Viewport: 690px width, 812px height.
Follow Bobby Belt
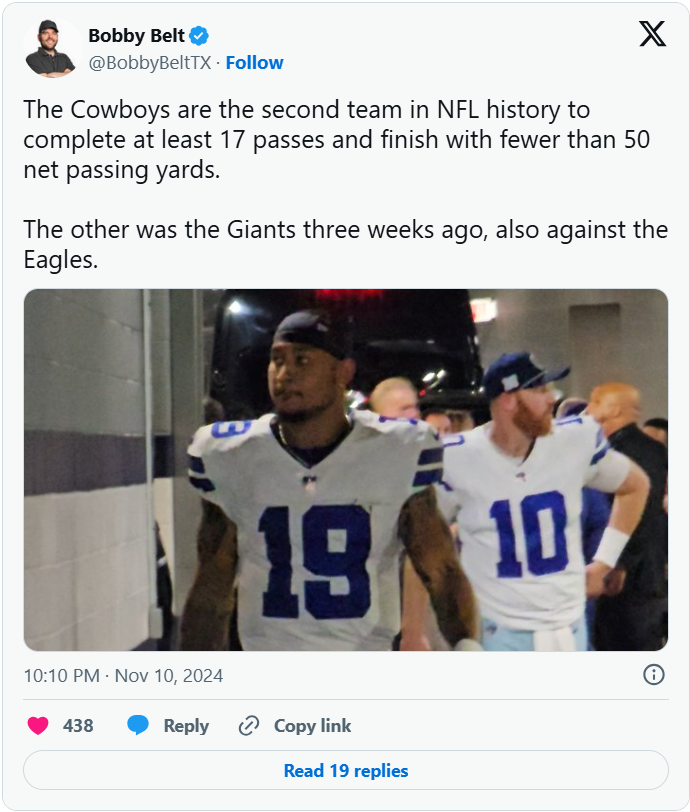[254, 62]
